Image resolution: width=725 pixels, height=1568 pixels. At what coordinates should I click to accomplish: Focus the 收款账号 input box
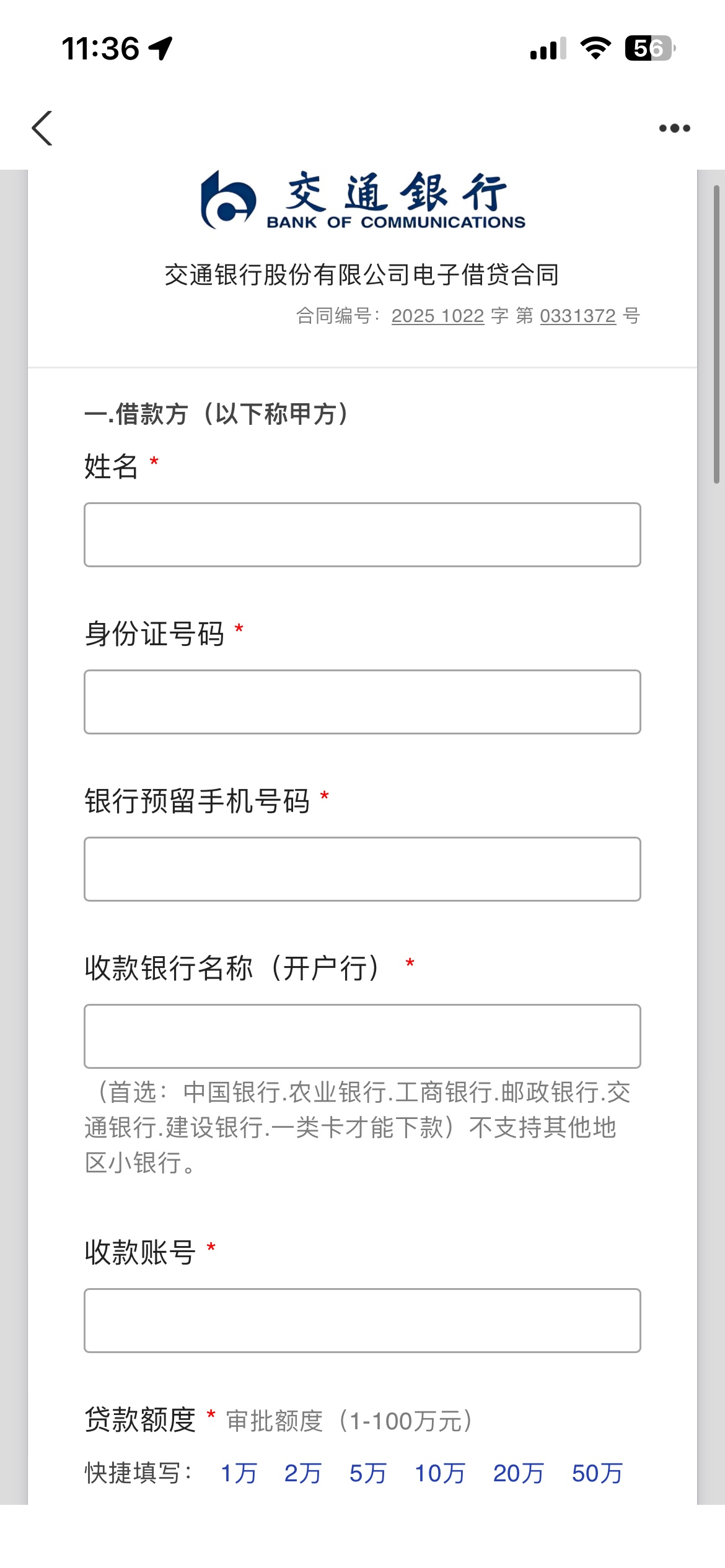[x=362, y=1320]
